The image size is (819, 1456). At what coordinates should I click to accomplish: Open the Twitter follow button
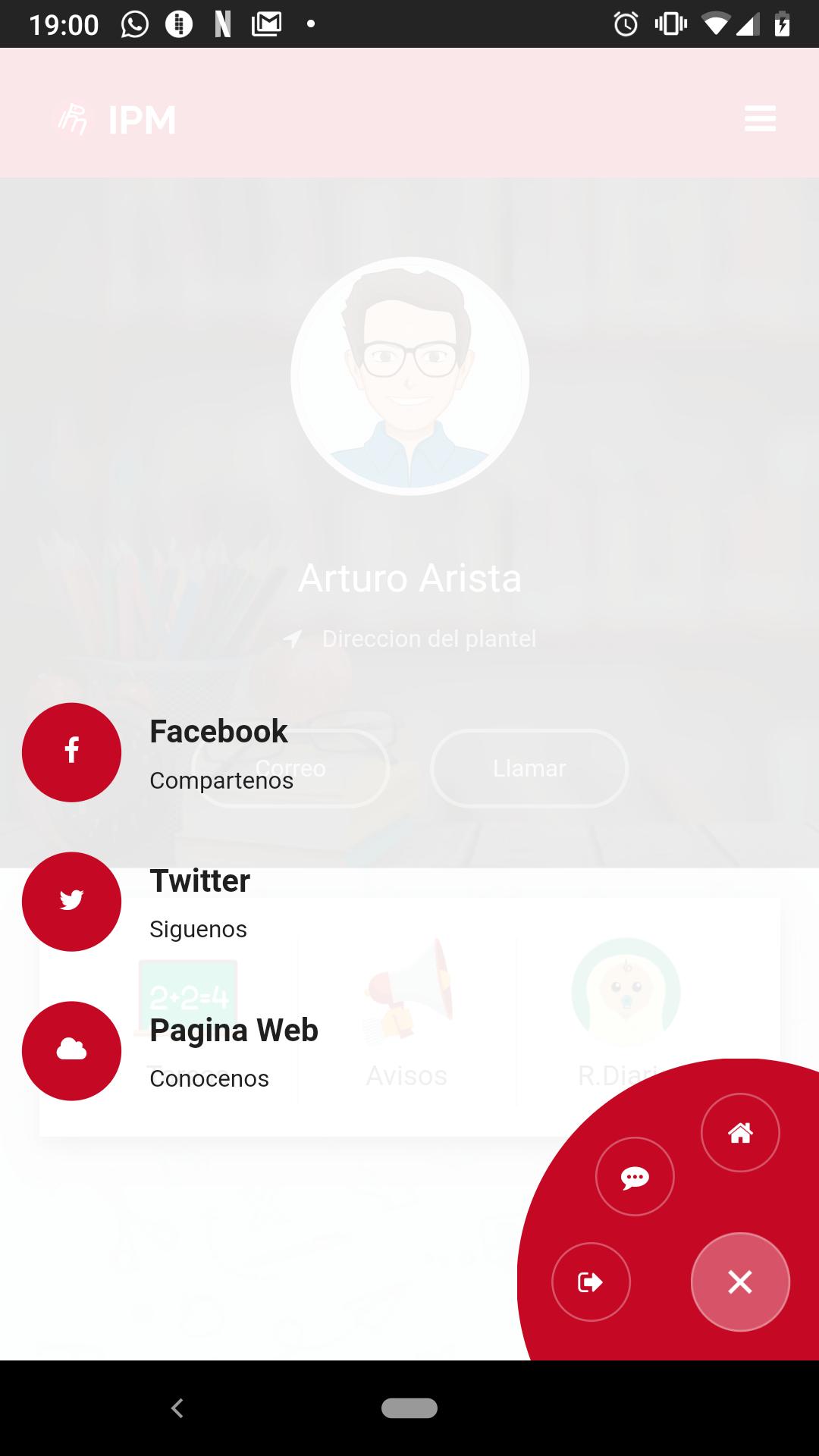click(71, 902)
